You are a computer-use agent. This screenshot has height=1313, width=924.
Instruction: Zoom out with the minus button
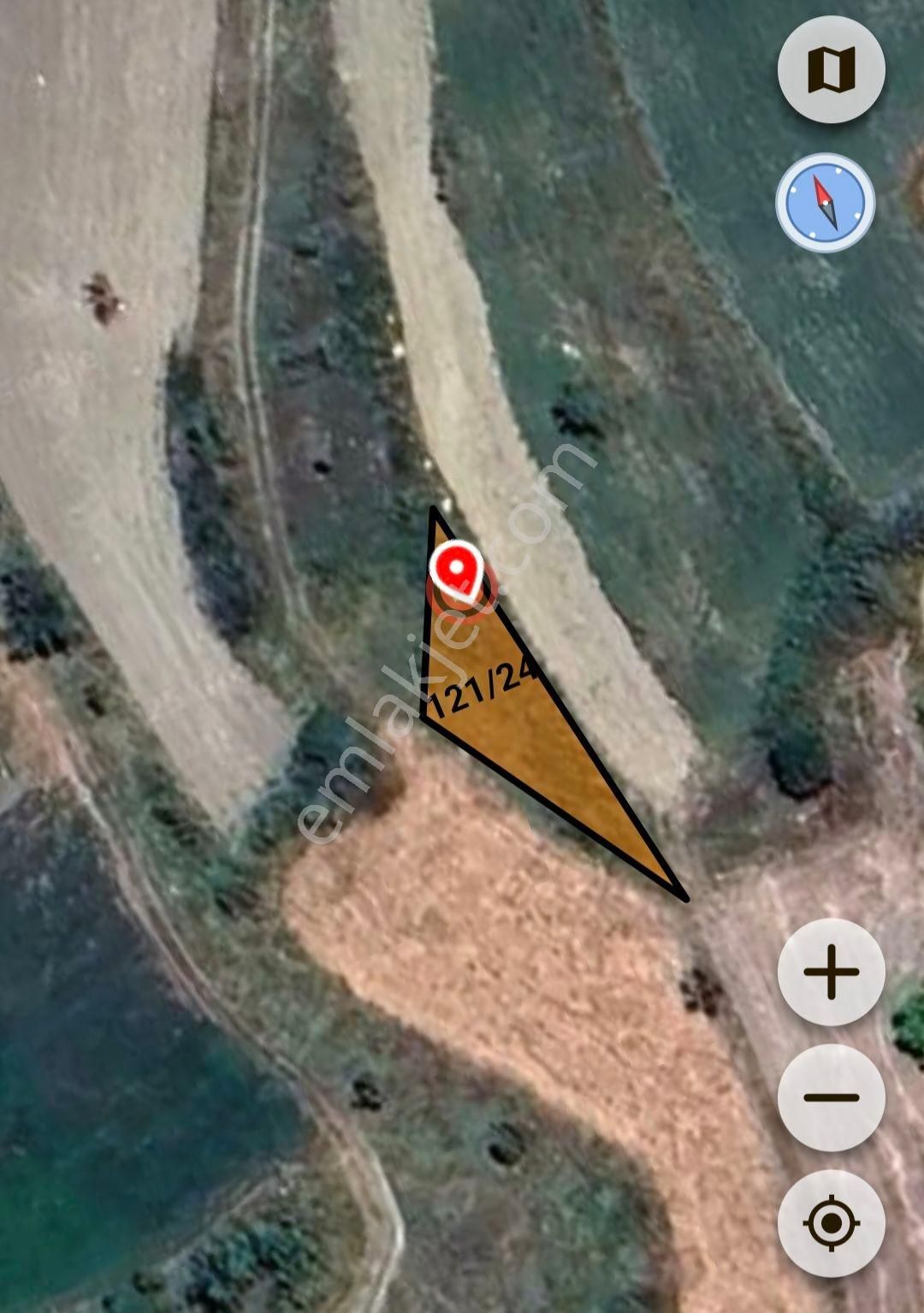(x=831, y=1097)
